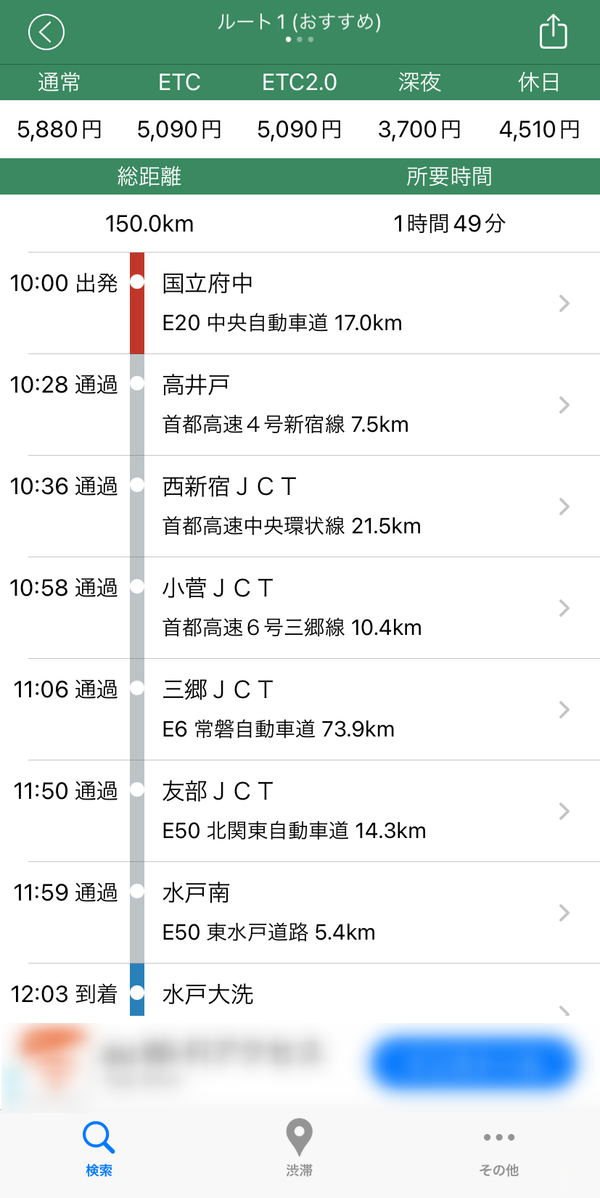Open the 小菅JCT segment row
The width and height of the screenshot is (600, 1198).
(x=300, y=608)
